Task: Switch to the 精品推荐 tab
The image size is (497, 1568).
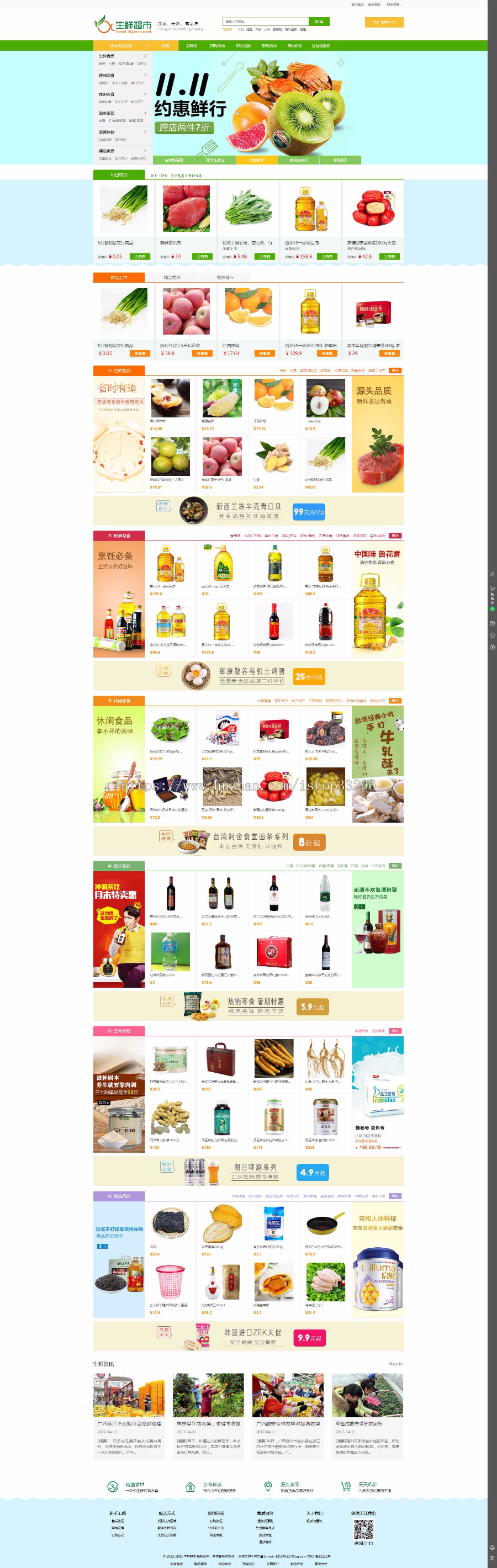Action: pos(172,278)
